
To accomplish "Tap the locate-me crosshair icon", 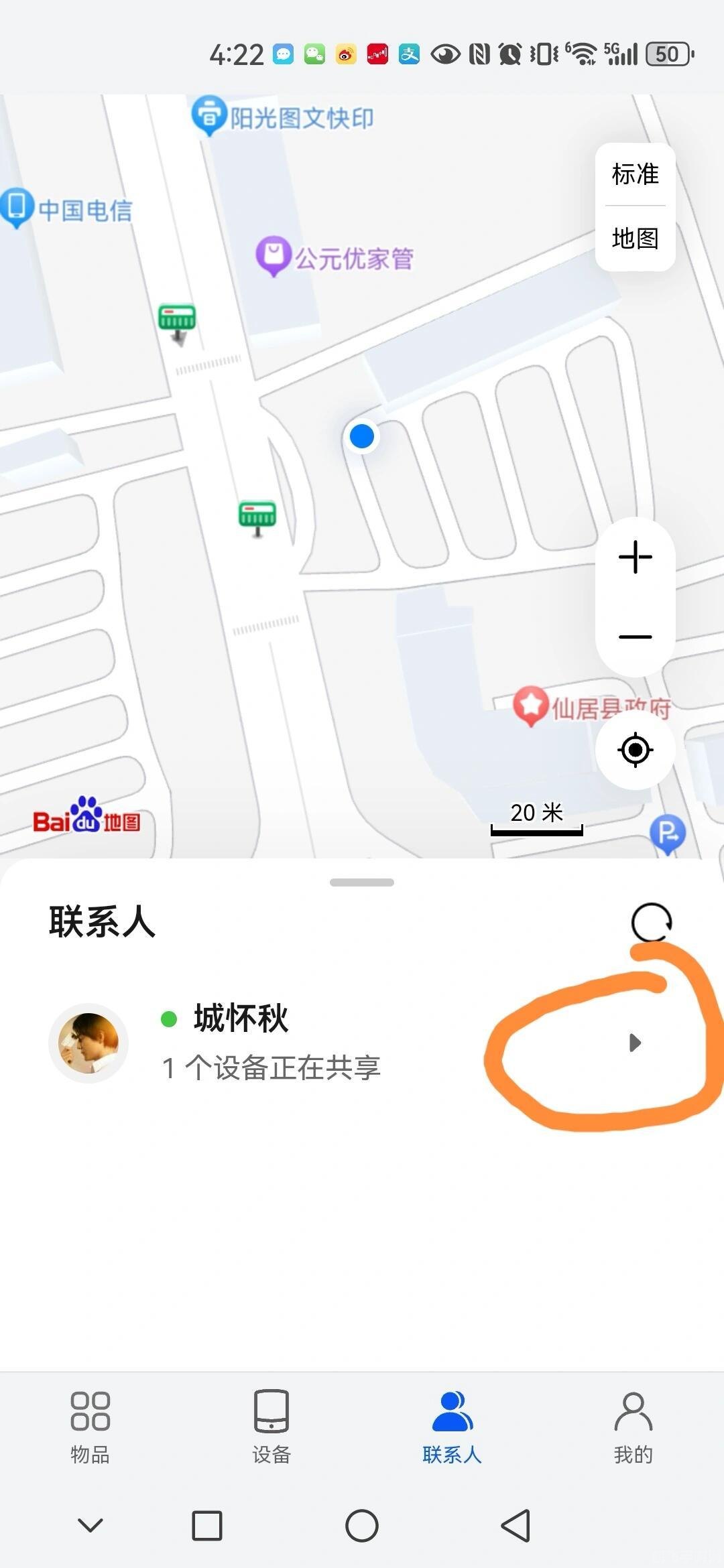I will click(636, 750).
